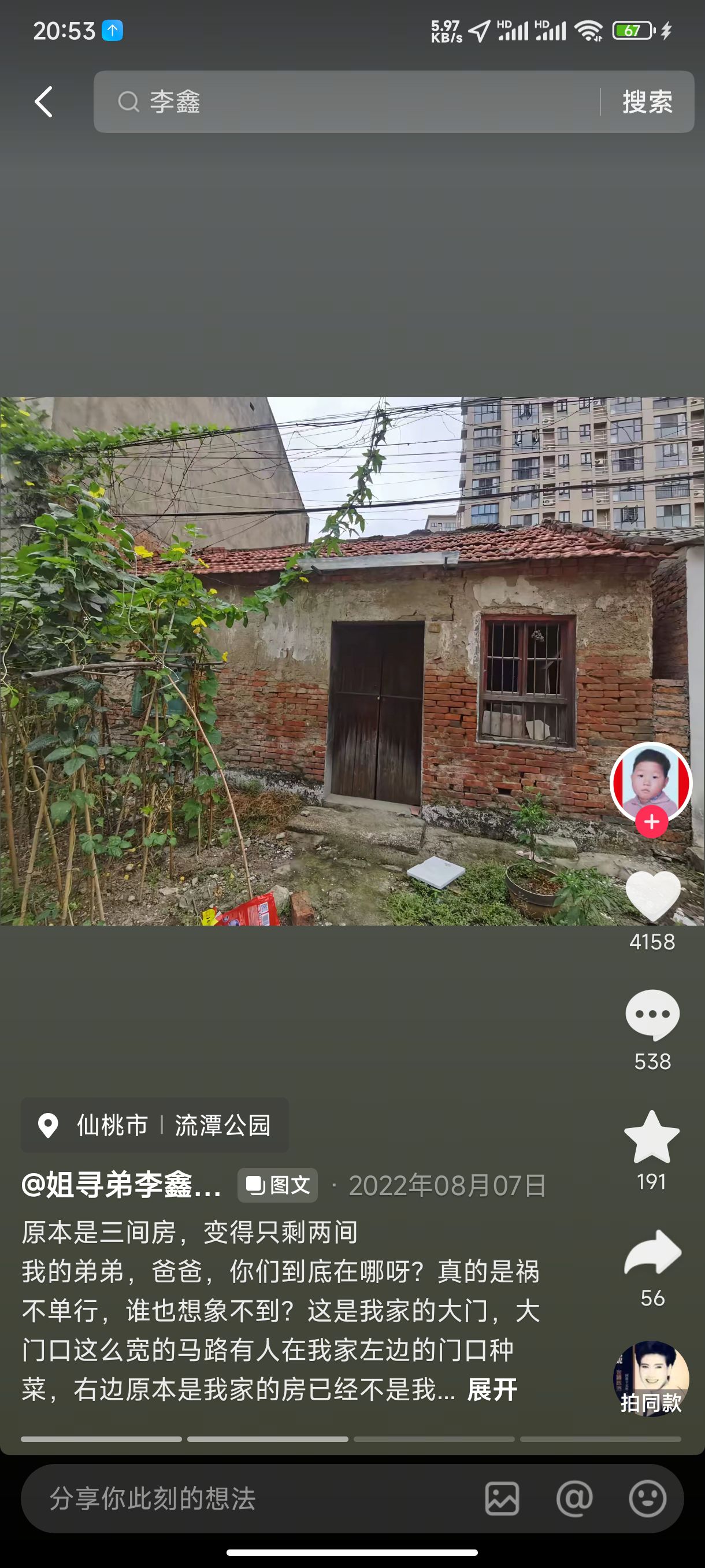Tap the 图文 tag next to the username
This screenshot has width=705, height=1568.
(x=278, y=1185)
